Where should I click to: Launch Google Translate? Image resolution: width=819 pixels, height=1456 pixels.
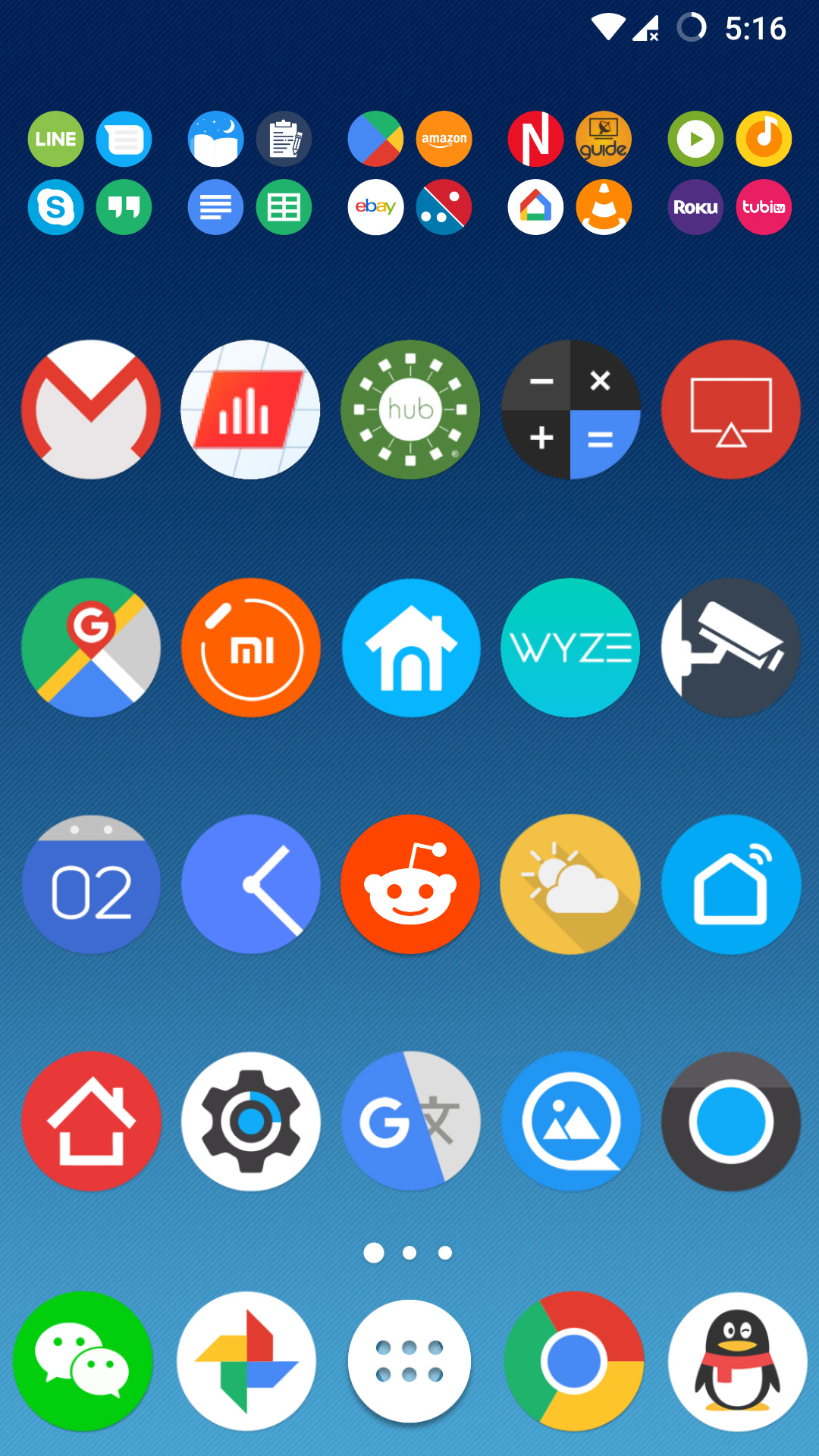pos(410,1121)
